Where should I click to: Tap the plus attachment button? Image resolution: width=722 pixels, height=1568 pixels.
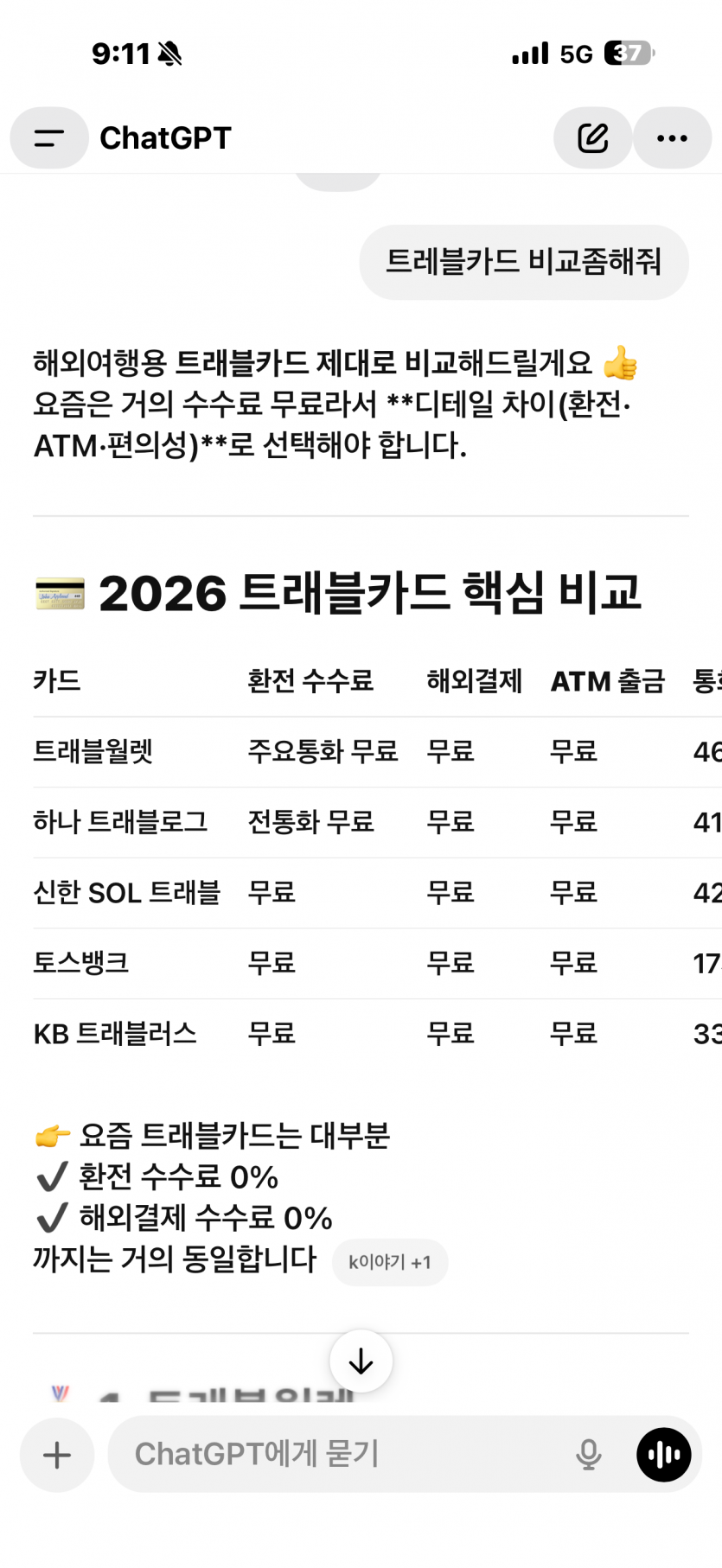coord(57,1455)
